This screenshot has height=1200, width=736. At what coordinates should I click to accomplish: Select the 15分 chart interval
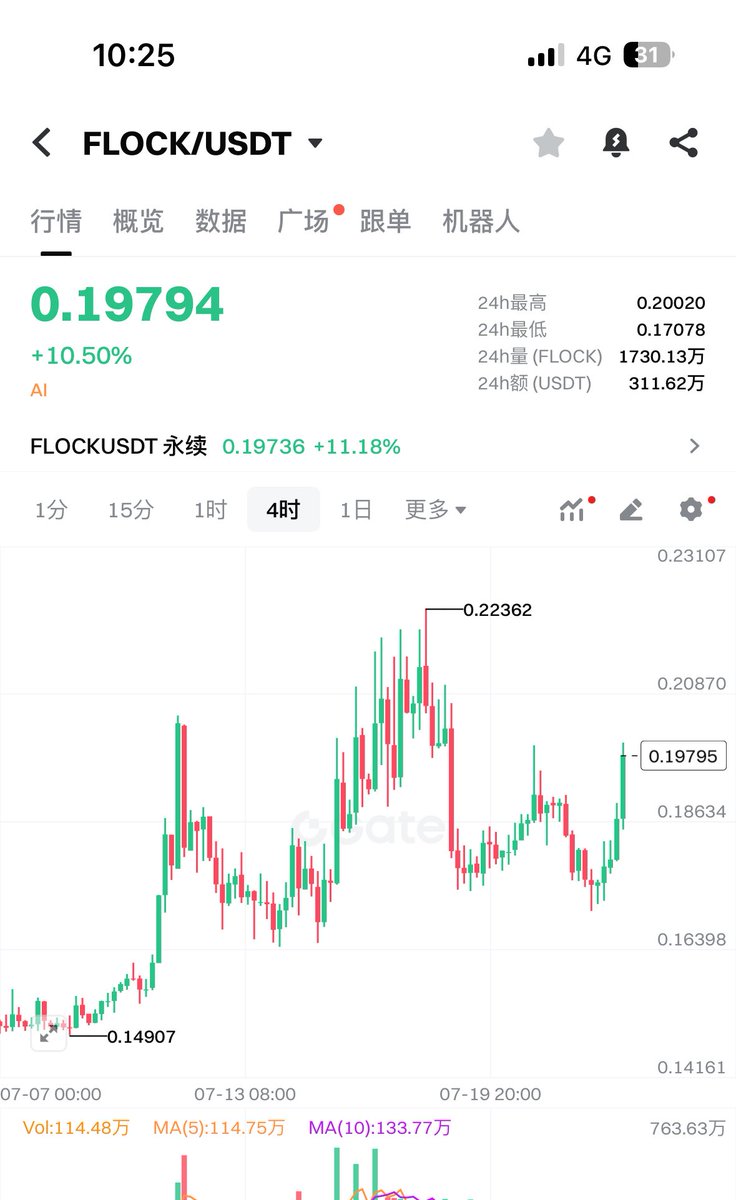click(x=131, y=510)
